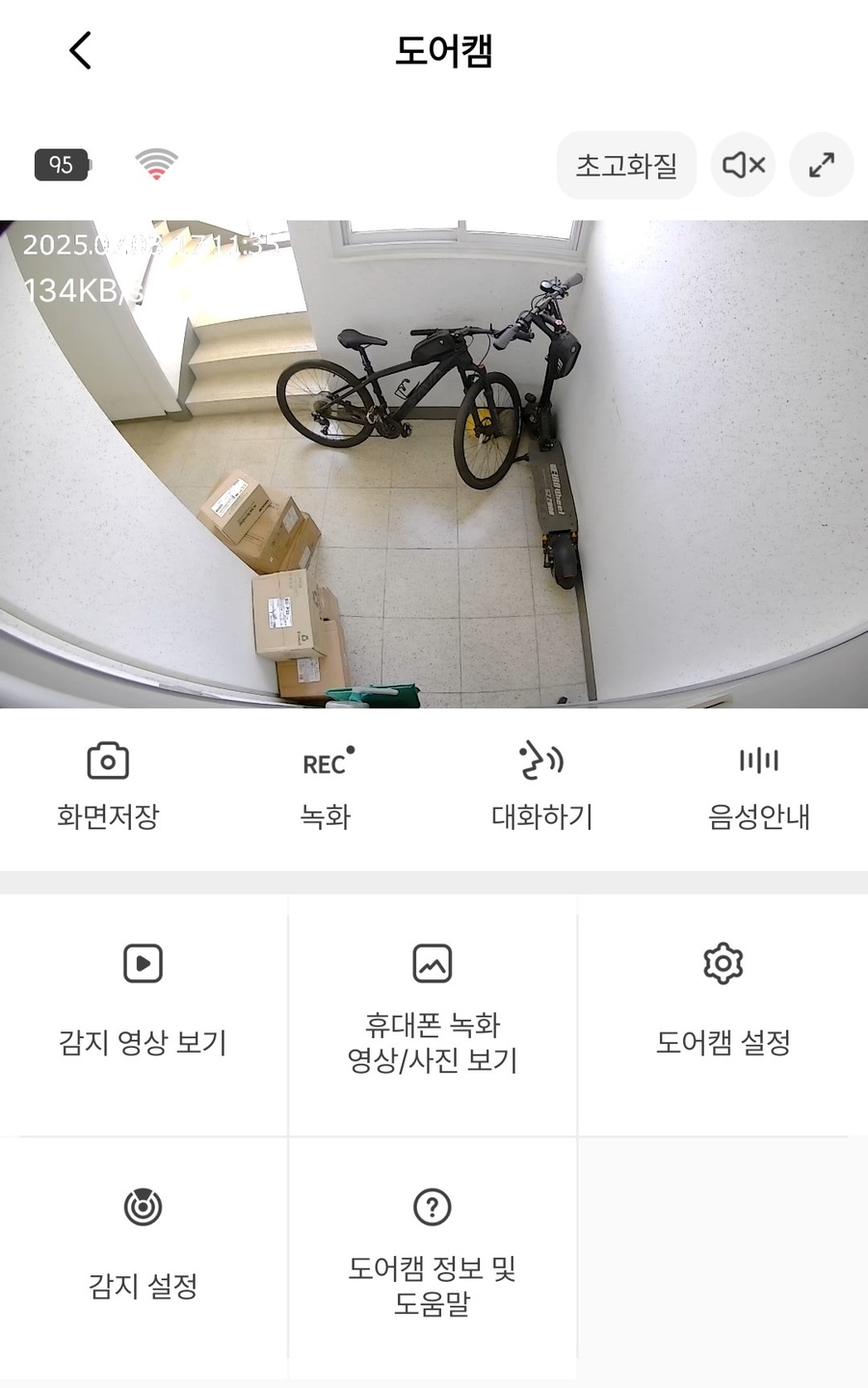Save a snapshot with 화면저장
Viewport: 868px width, 1388px height.
[x=108, y=786]
